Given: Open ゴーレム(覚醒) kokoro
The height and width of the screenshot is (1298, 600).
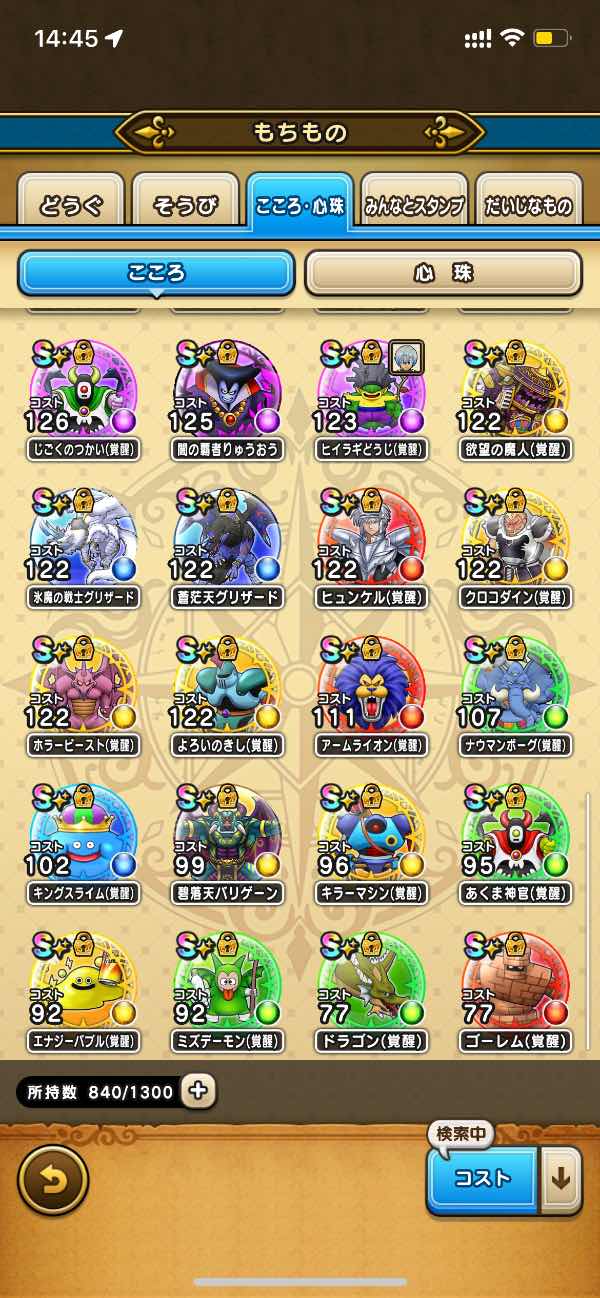Looking at the screenshot, I should tap(515, 986).
